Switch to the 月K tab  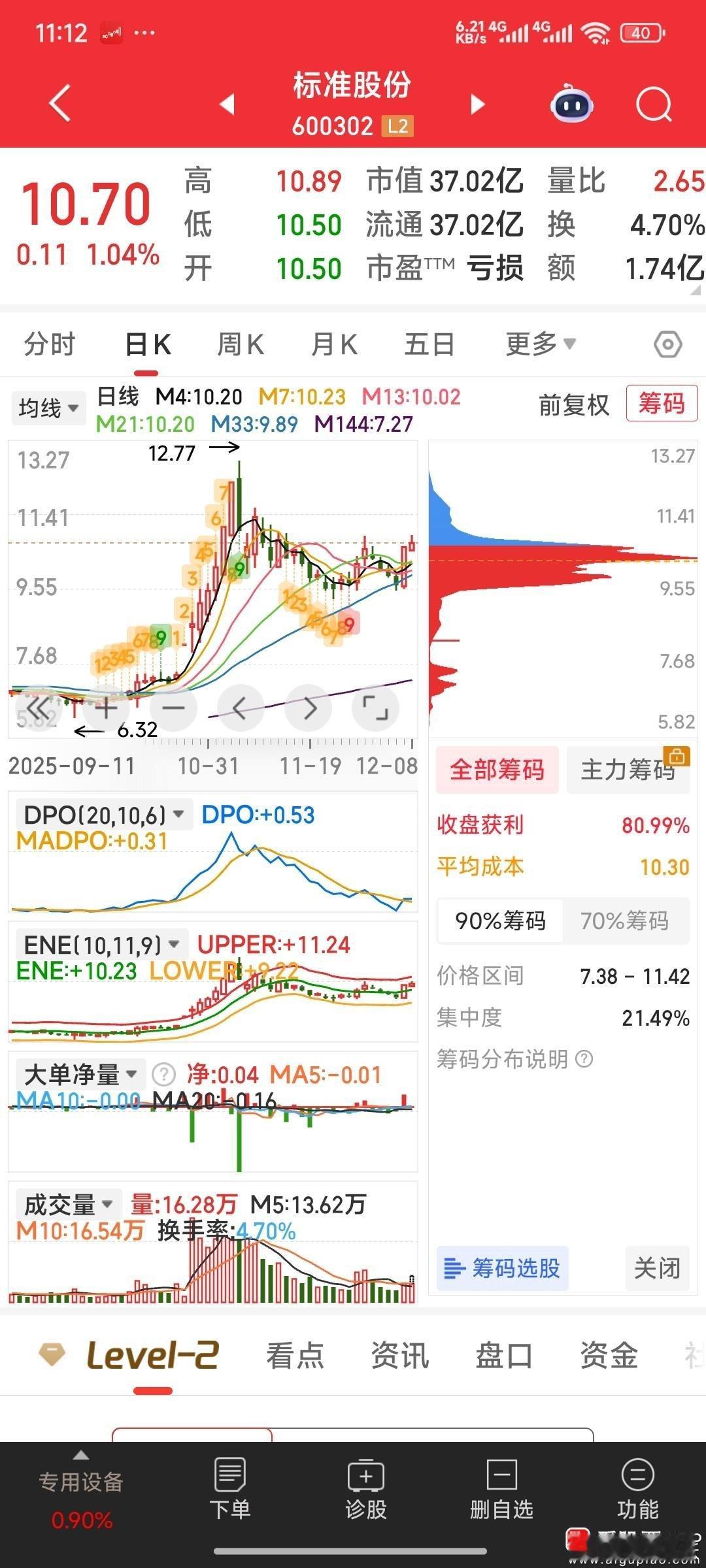[334, 344]
